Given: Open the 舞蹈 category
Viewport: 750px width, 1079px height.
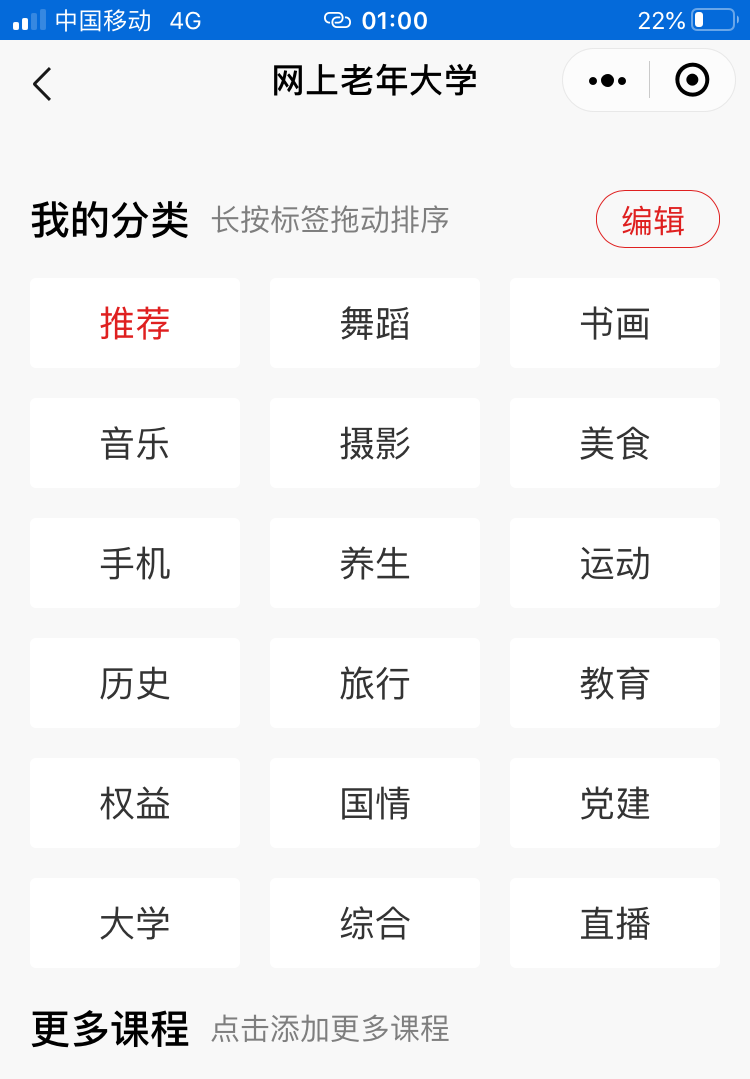Looking at the screenshot, I should 375,323.
